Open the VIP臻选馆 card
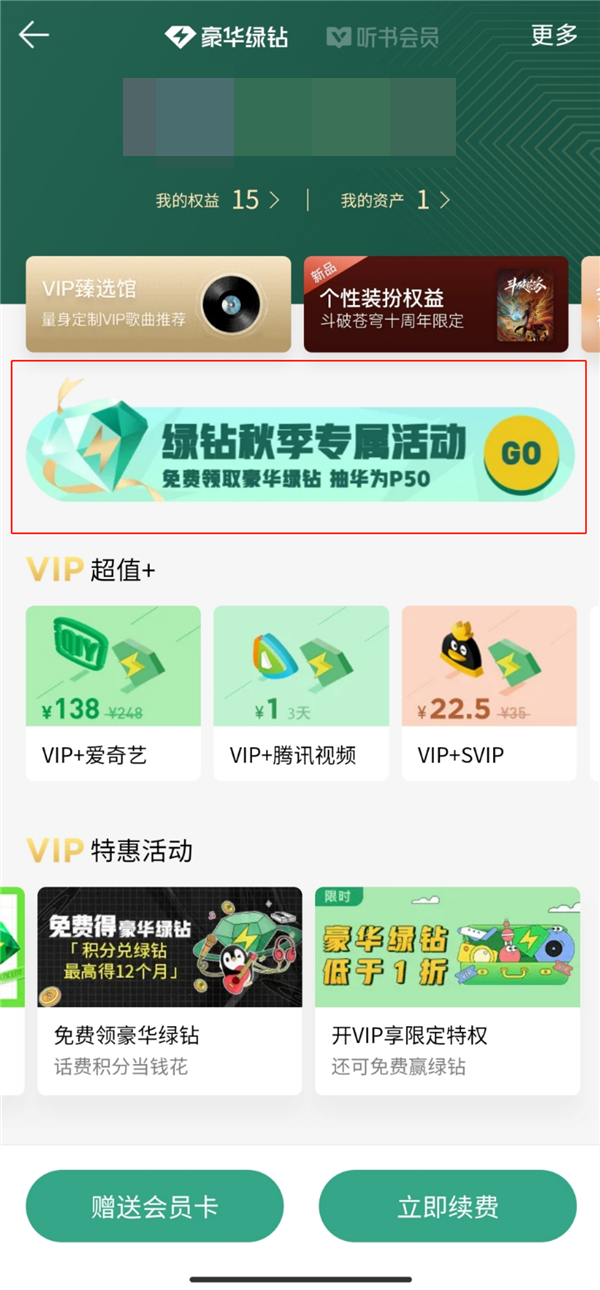600x1290 pixels. [158, 304]
